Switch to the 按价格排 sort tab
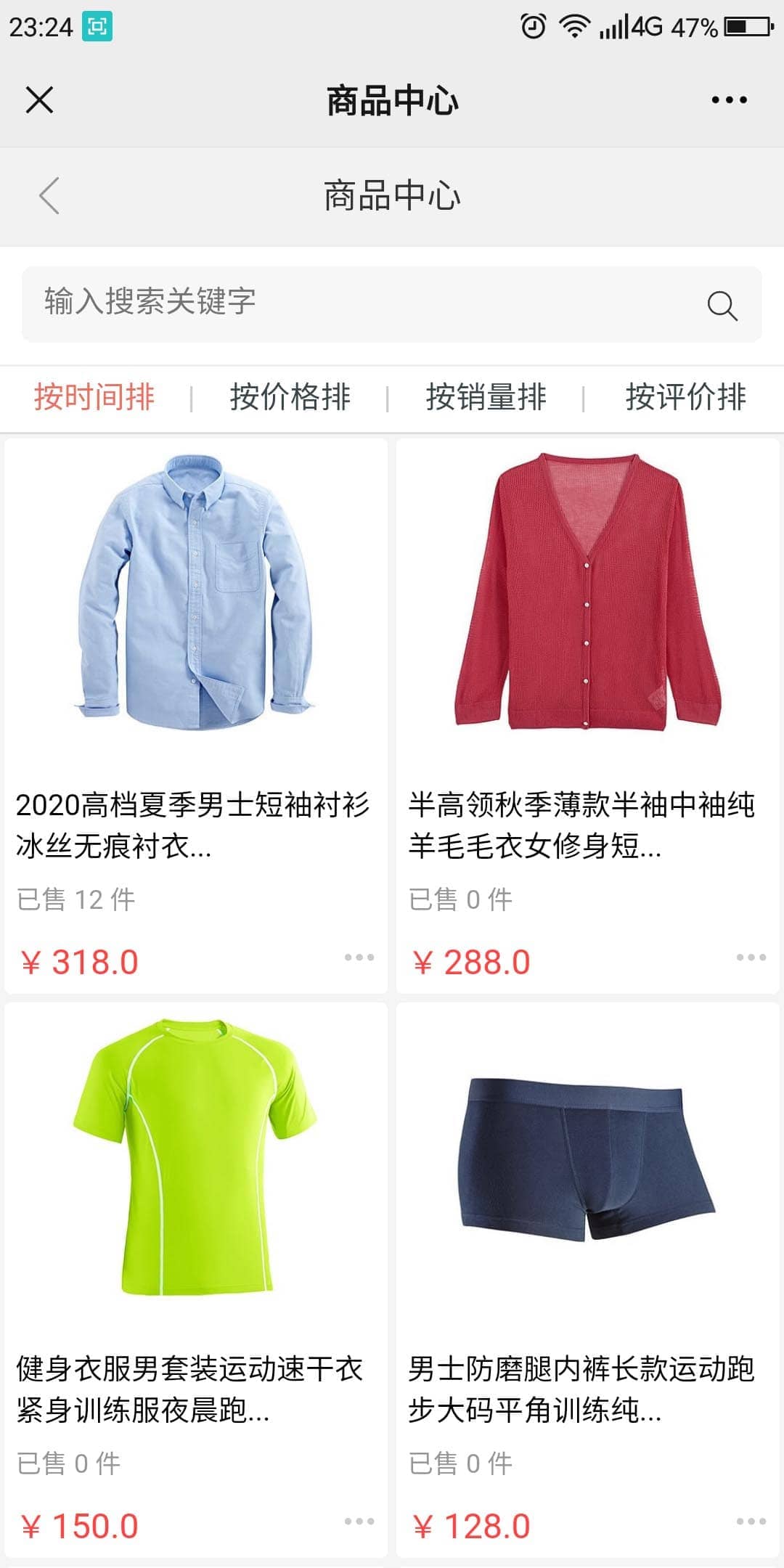The width and height of the screenshot is (784, 1568). pyautogui.click(x=290, y=397)
